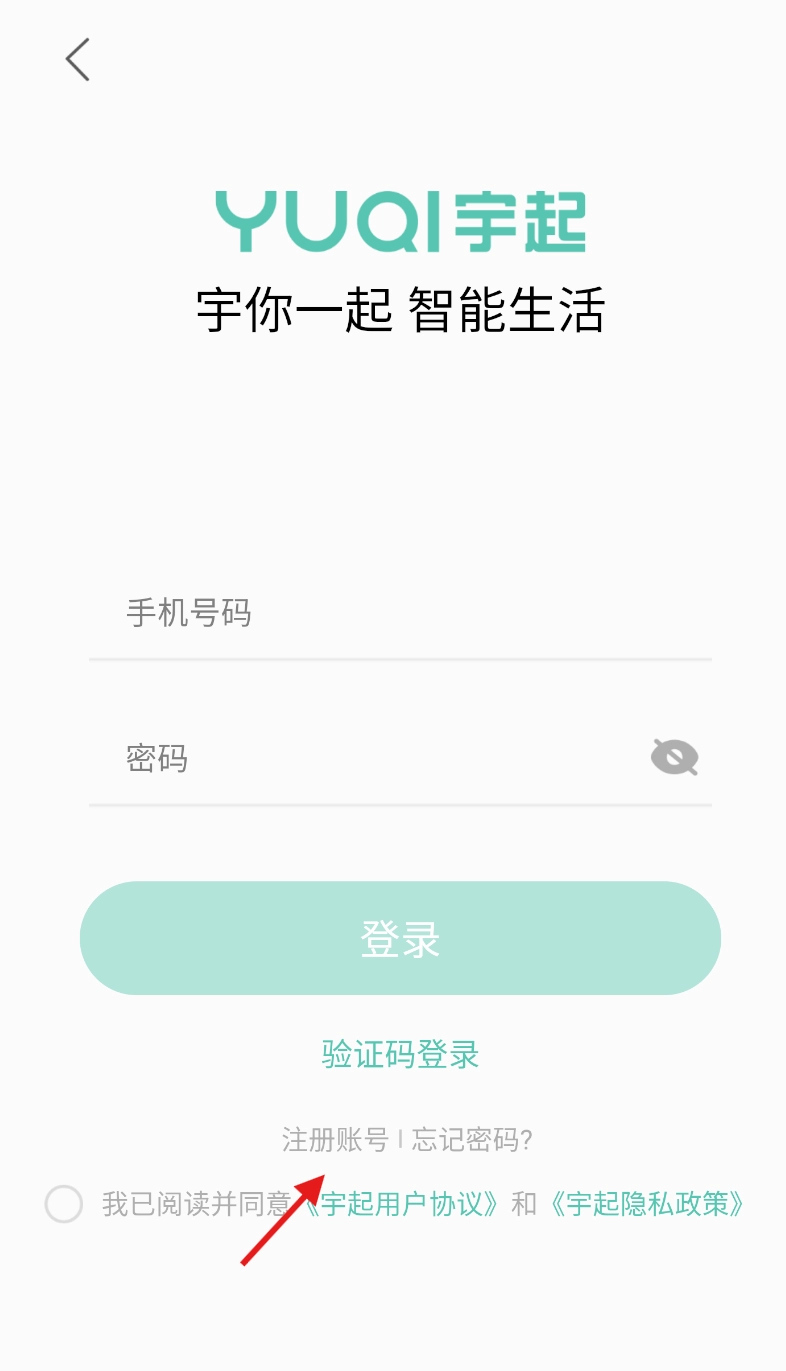Focus the 手机号码 phone number field
This screenshot has height=1371, width=786.
point(400,613)
